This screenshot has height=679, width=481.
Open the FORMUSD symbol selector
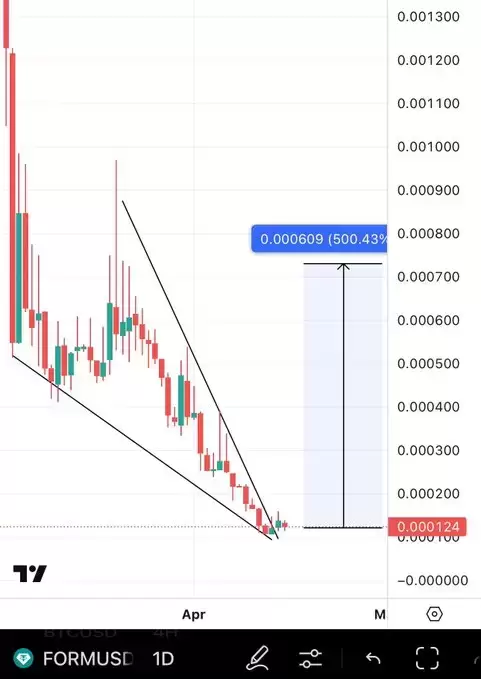pos(74,659)
